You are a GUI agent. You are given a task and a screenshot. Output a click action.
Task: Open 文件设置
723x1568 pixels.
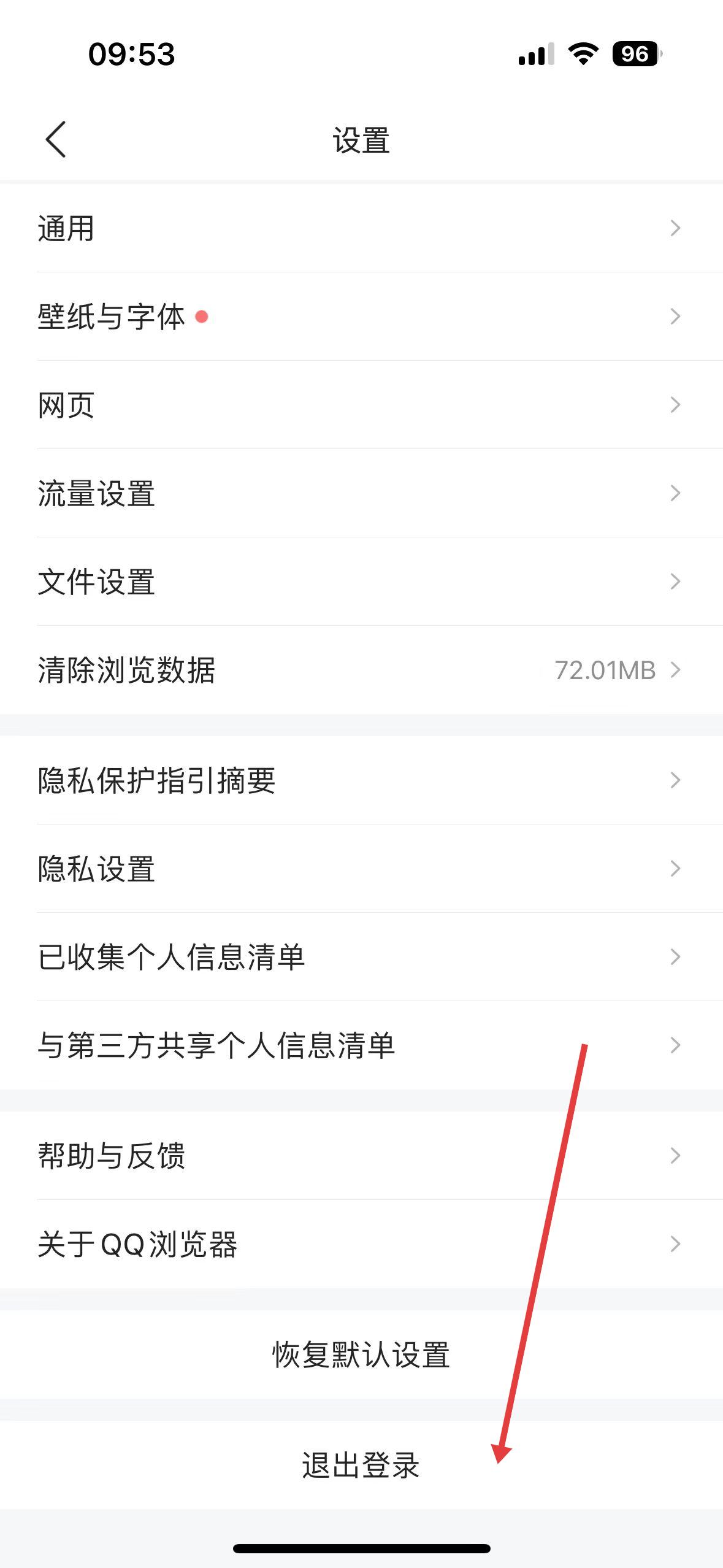tap(361, 582)
